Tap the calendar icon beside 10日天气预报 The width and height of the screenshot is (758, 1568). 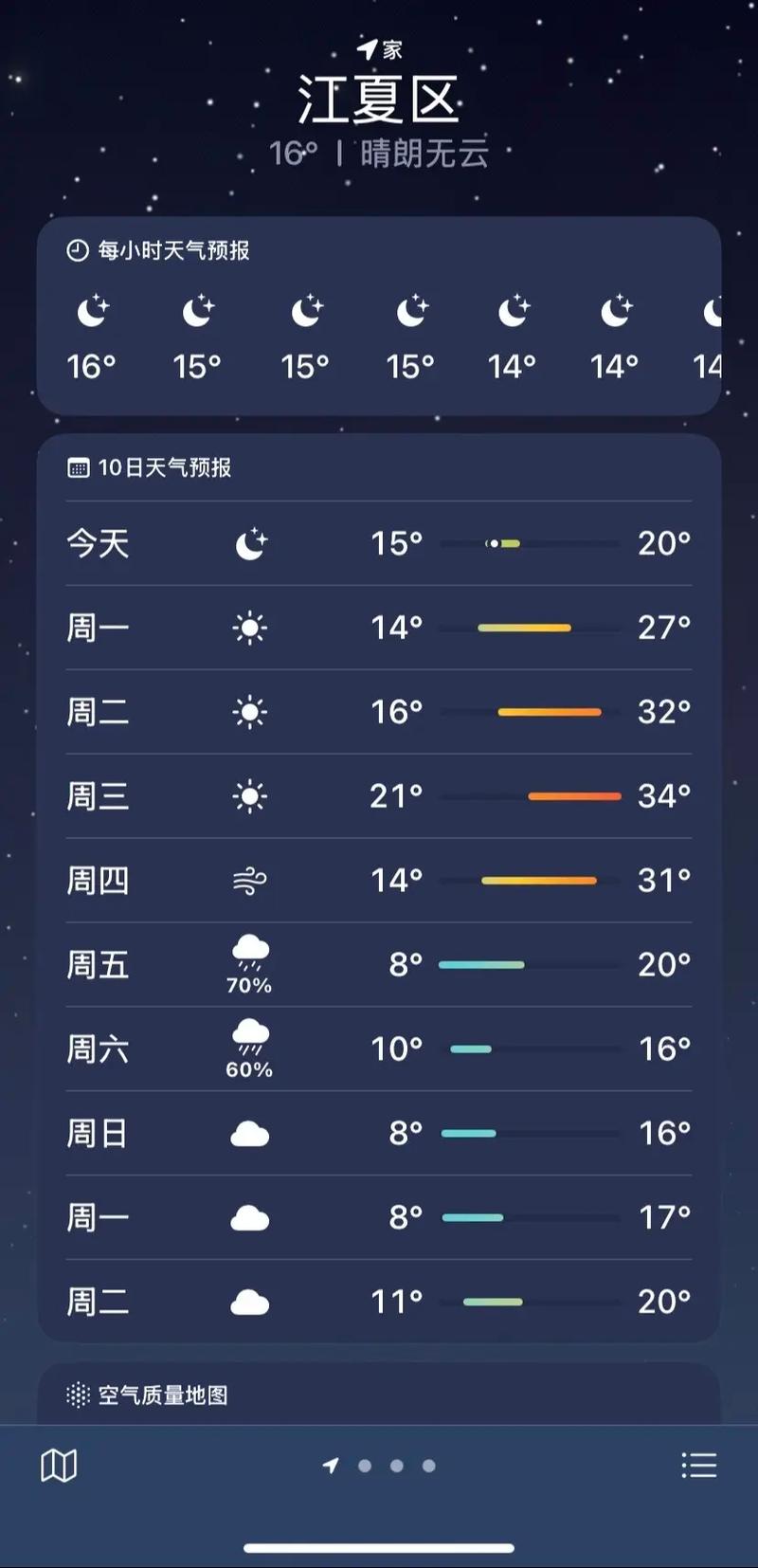click(78, 467)
